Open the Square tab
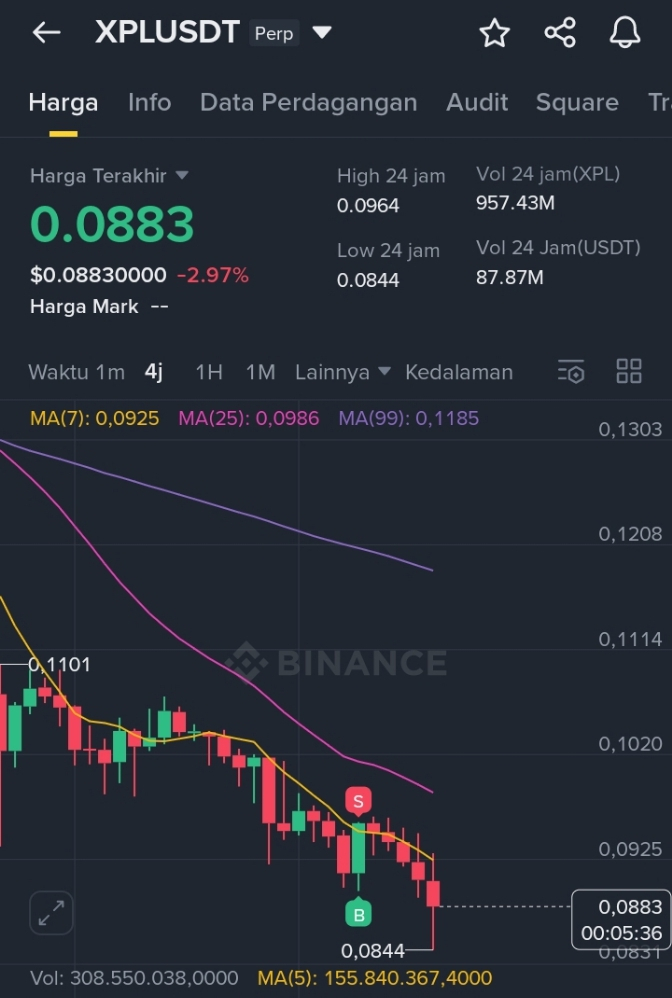This screenshot has height=998, width=672. [x=577, y=102]
